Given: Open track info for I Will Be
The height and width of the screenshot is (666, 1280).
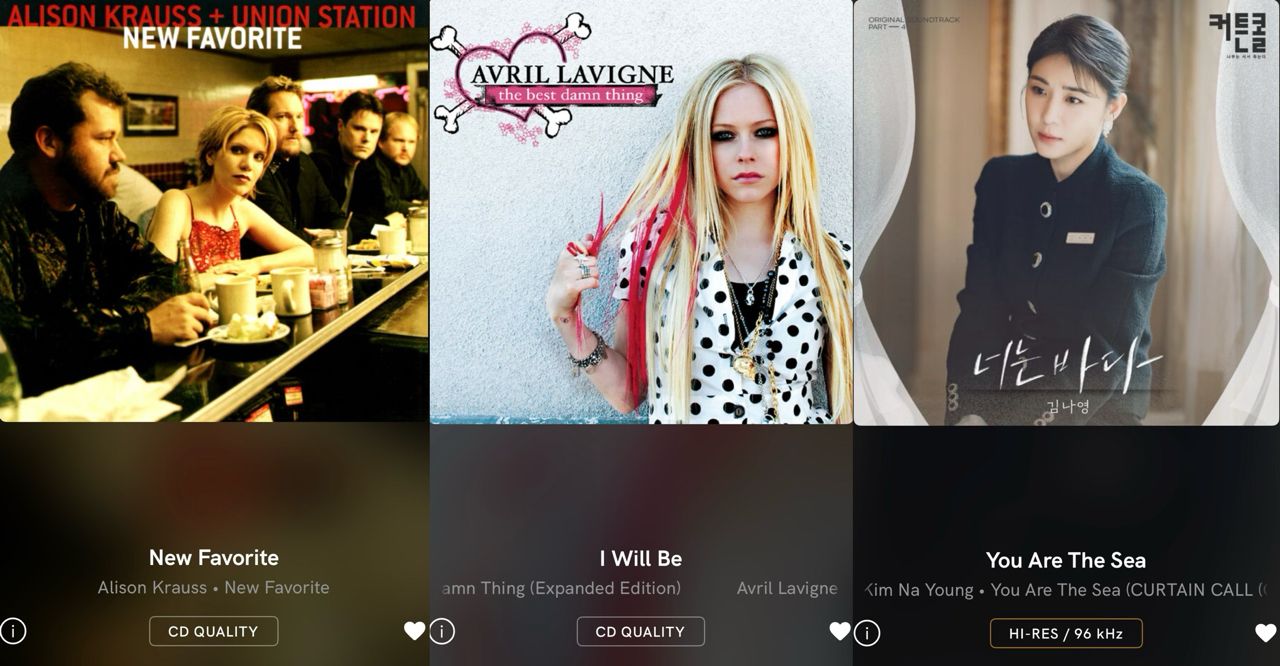Looking at the screenshot, I should [x=442, y=631].
